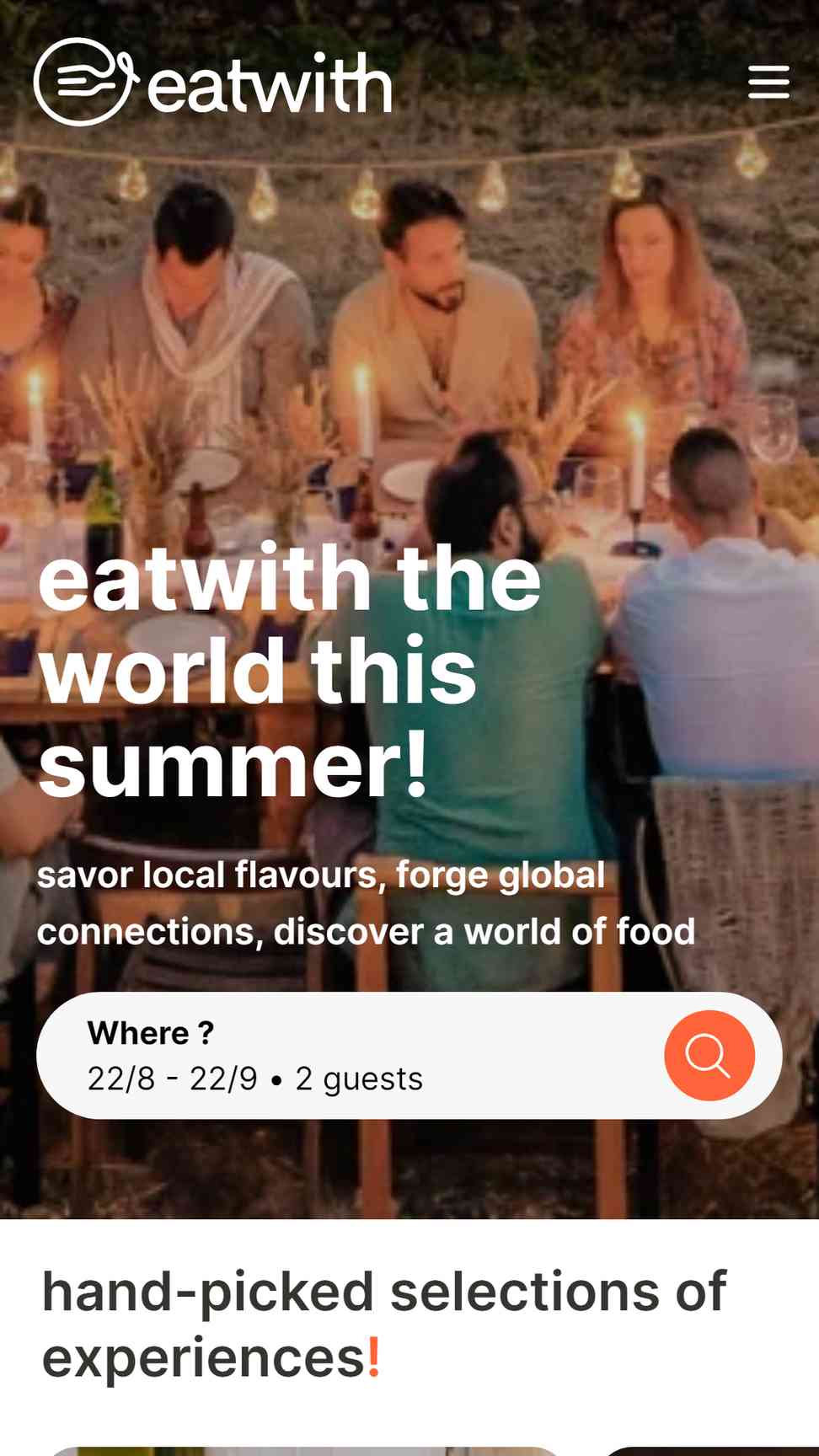
Task: Tap the orange search button
Action: pos(709,1055)
